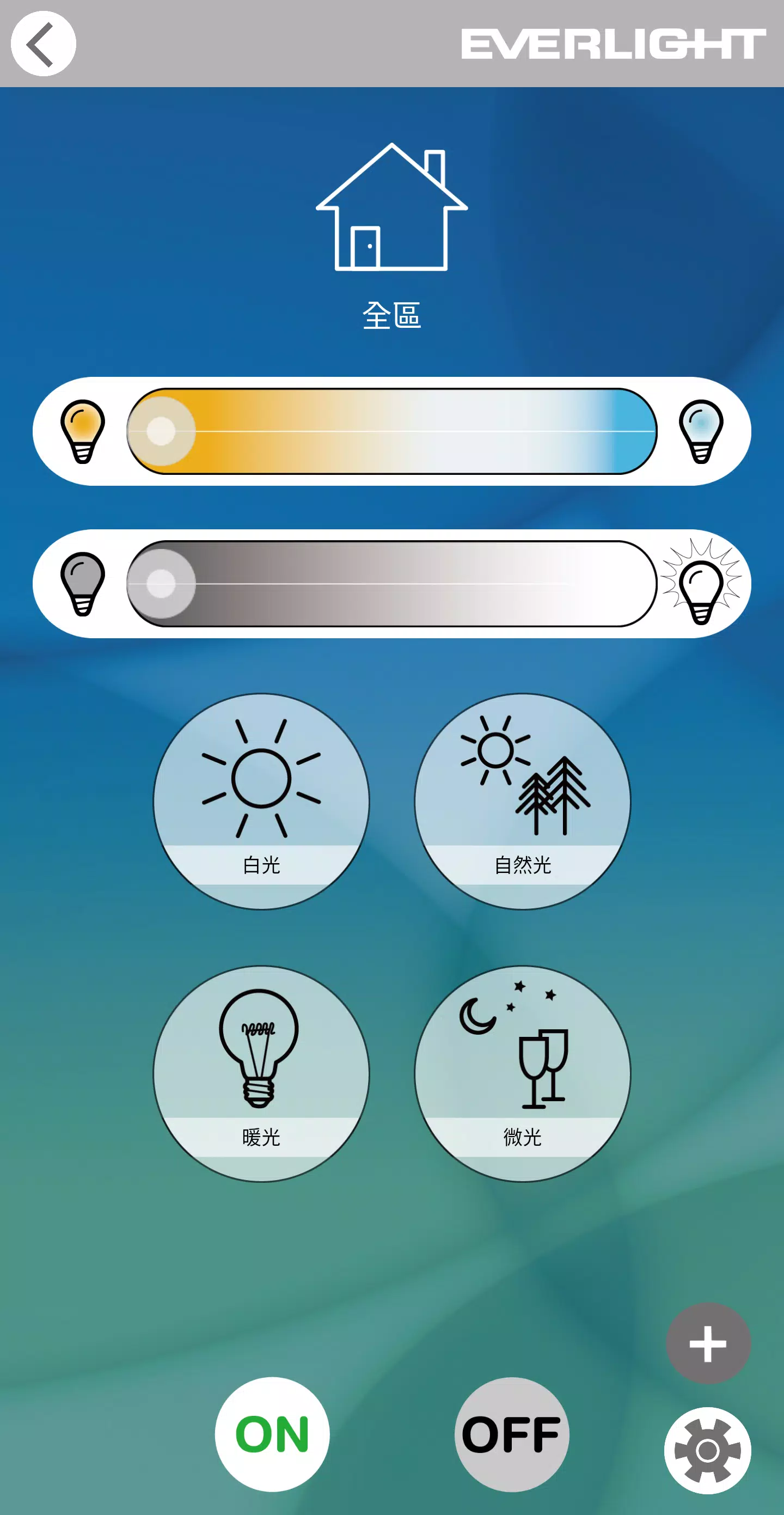Tap the plus add button
This screenshot has width=784, height=1515.
coord(708,1343)
